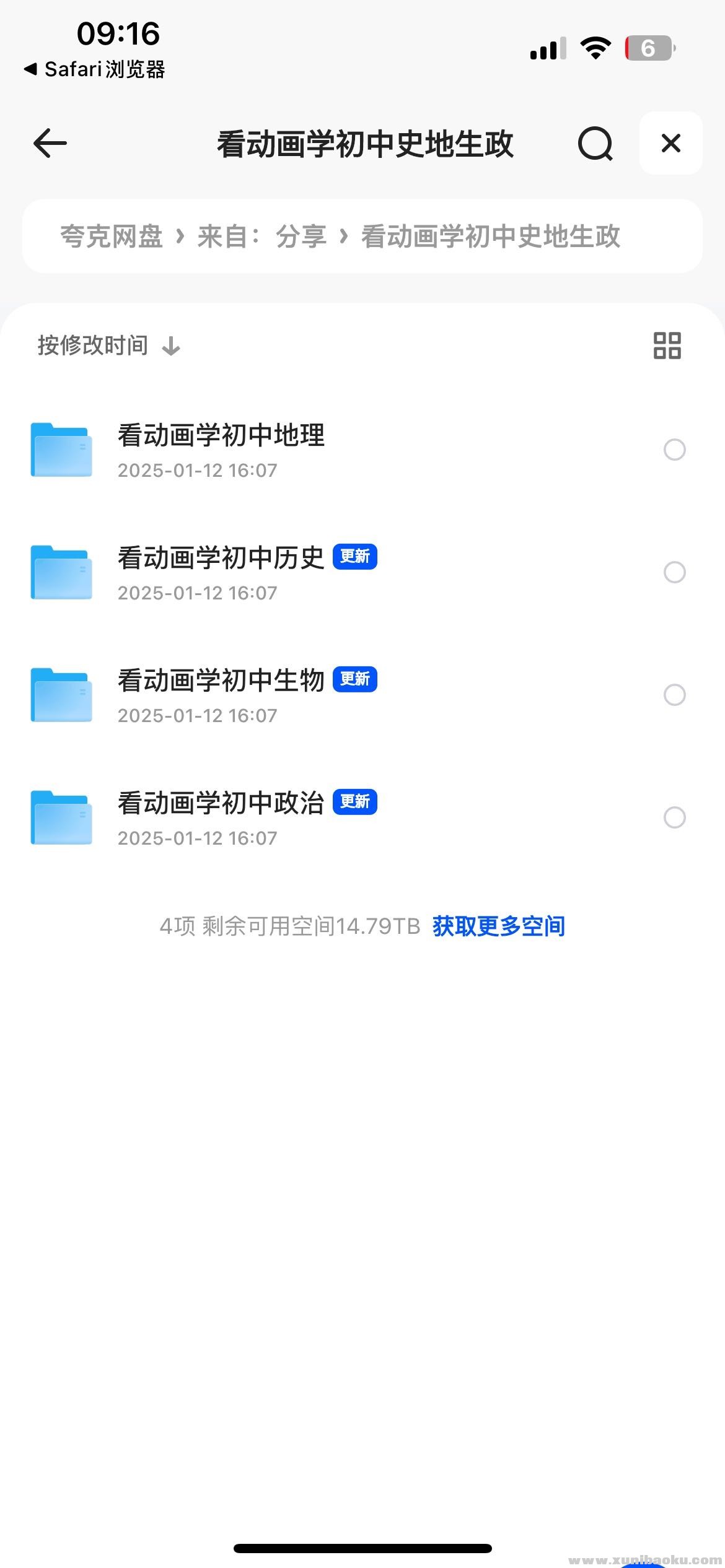Go to 夸克网盘 in the breadcrumb

tap(112, 236)
